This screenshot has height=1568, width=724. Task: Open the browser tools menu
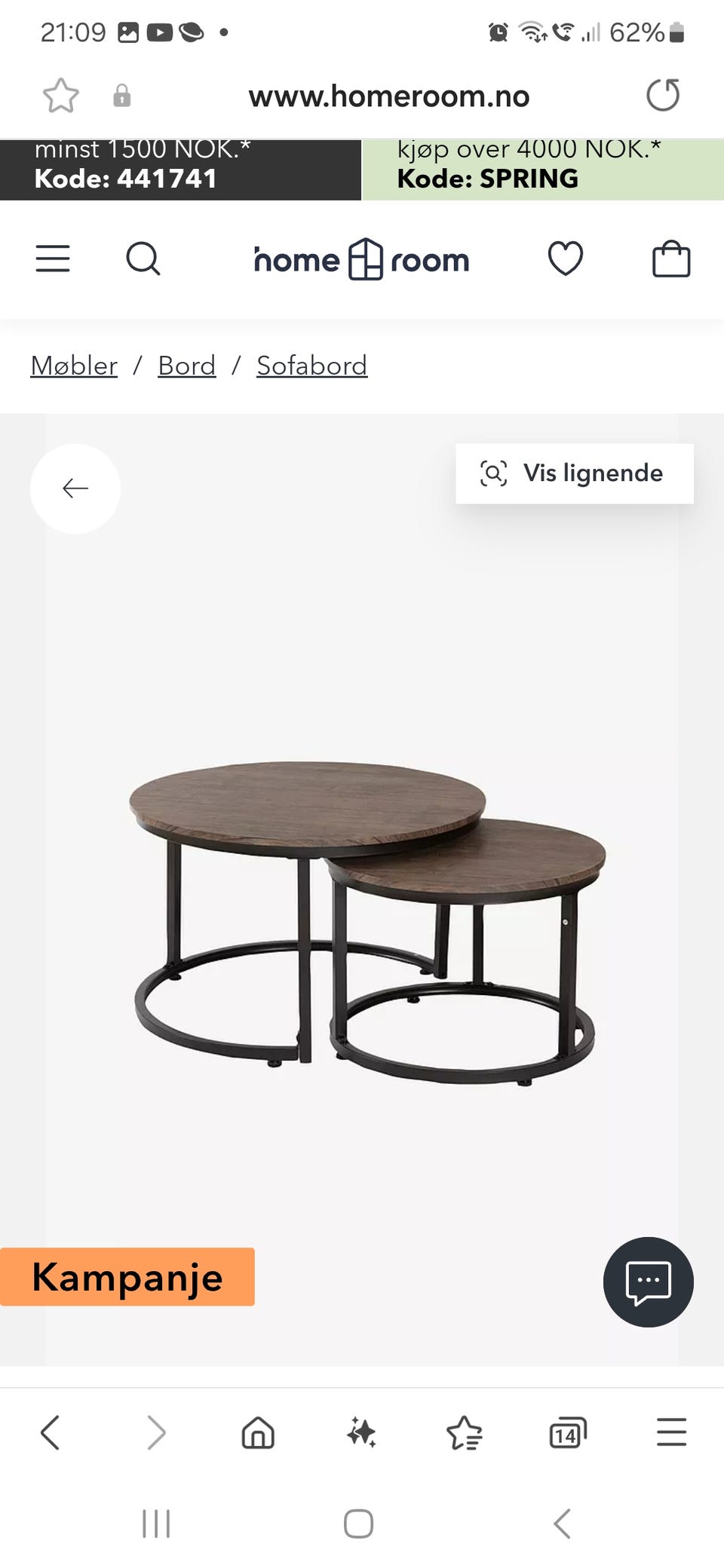click(671, 1432)
